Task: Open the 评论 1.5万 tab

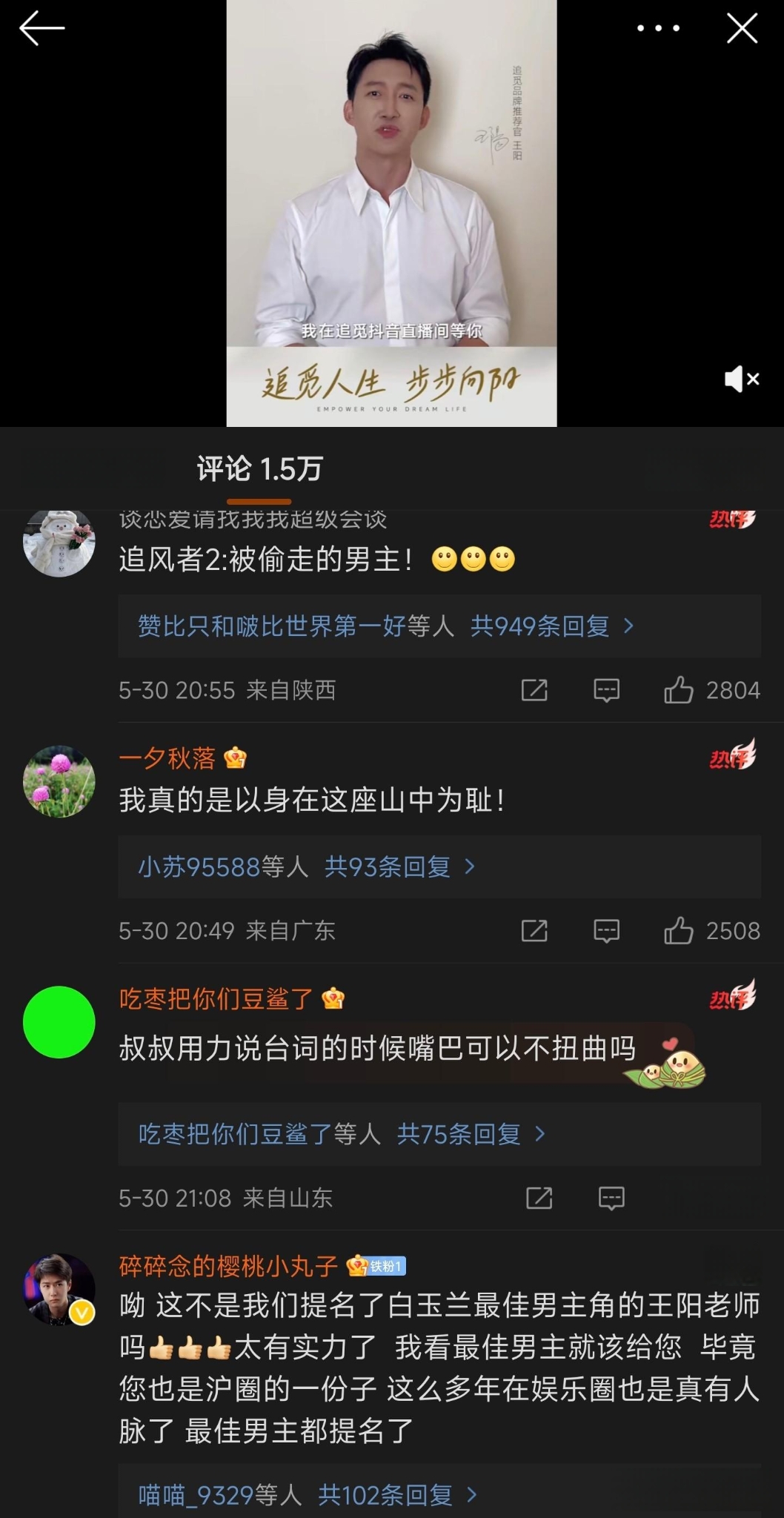Action: pyautogui.click(x=259, y=469)
